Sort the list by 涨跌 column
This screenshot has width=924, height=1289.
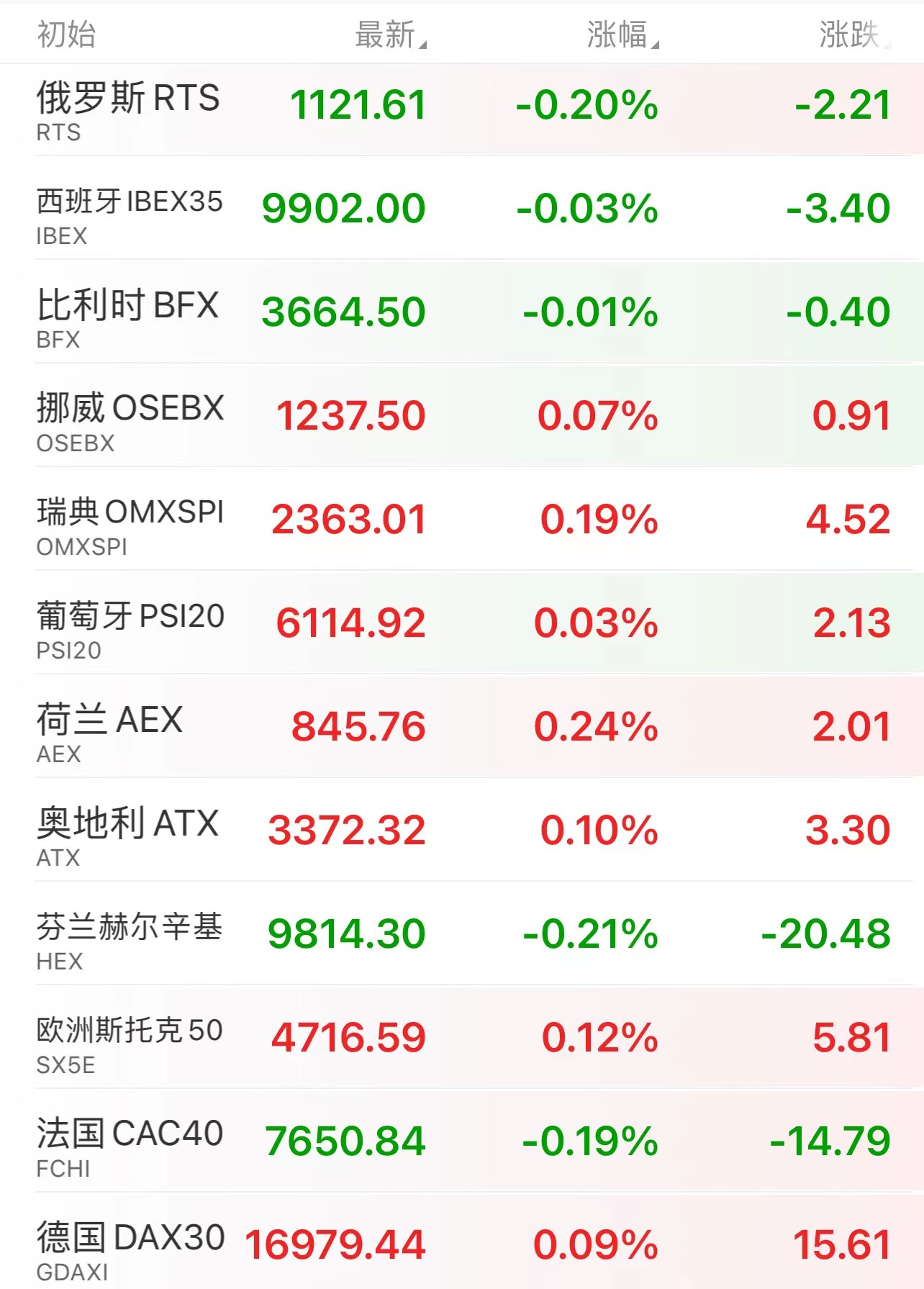[852, 35]
